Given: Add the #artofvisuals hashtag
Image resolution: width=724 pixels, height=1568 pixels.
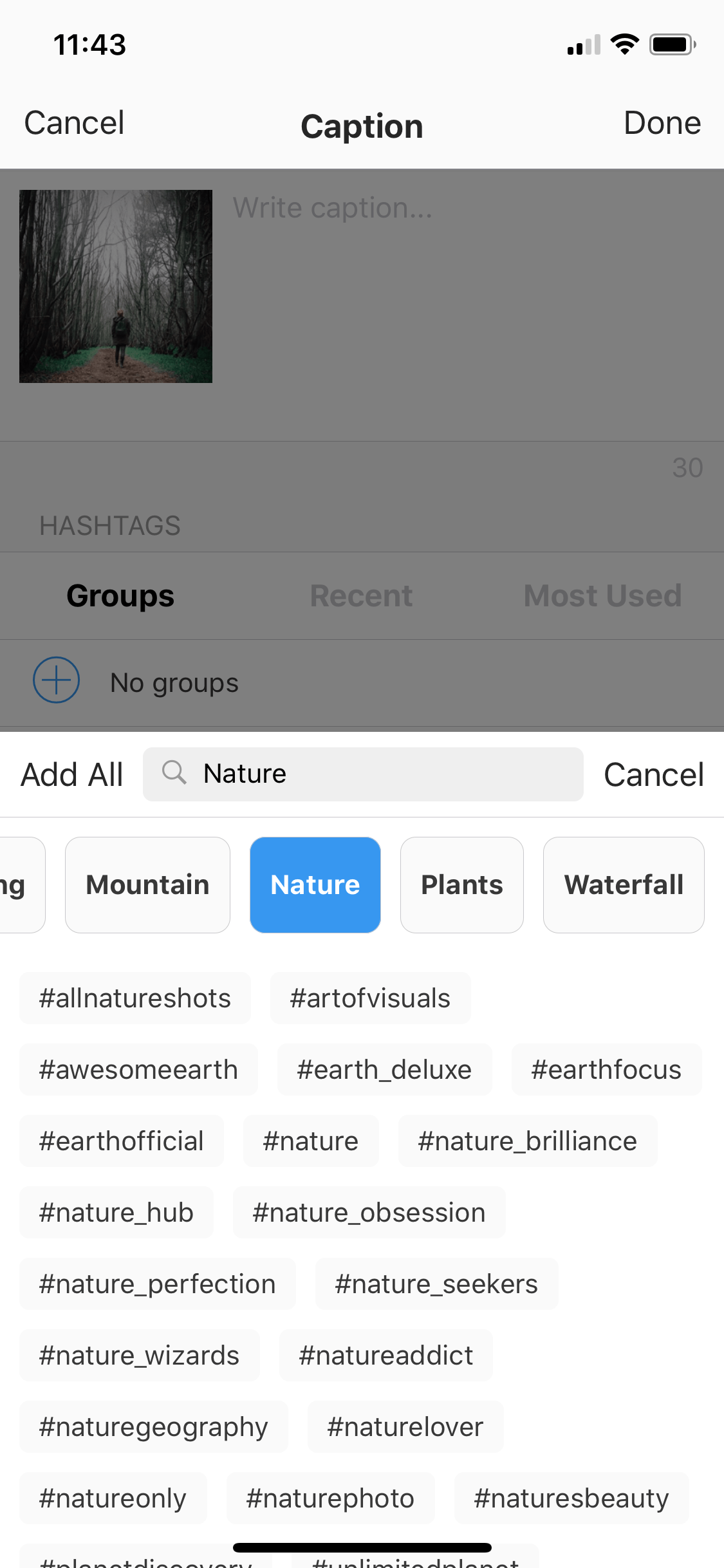Looking at the screenshot, I should click(x=370, y=998).
